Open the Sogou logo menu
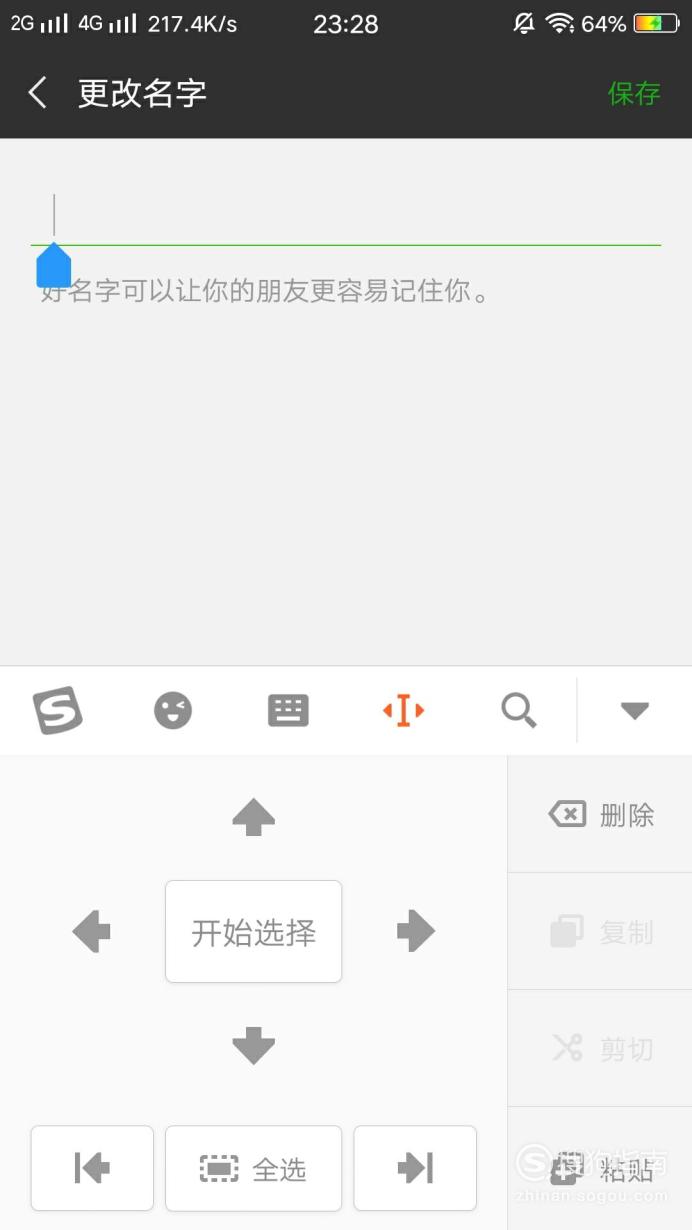 click(58, 710)
